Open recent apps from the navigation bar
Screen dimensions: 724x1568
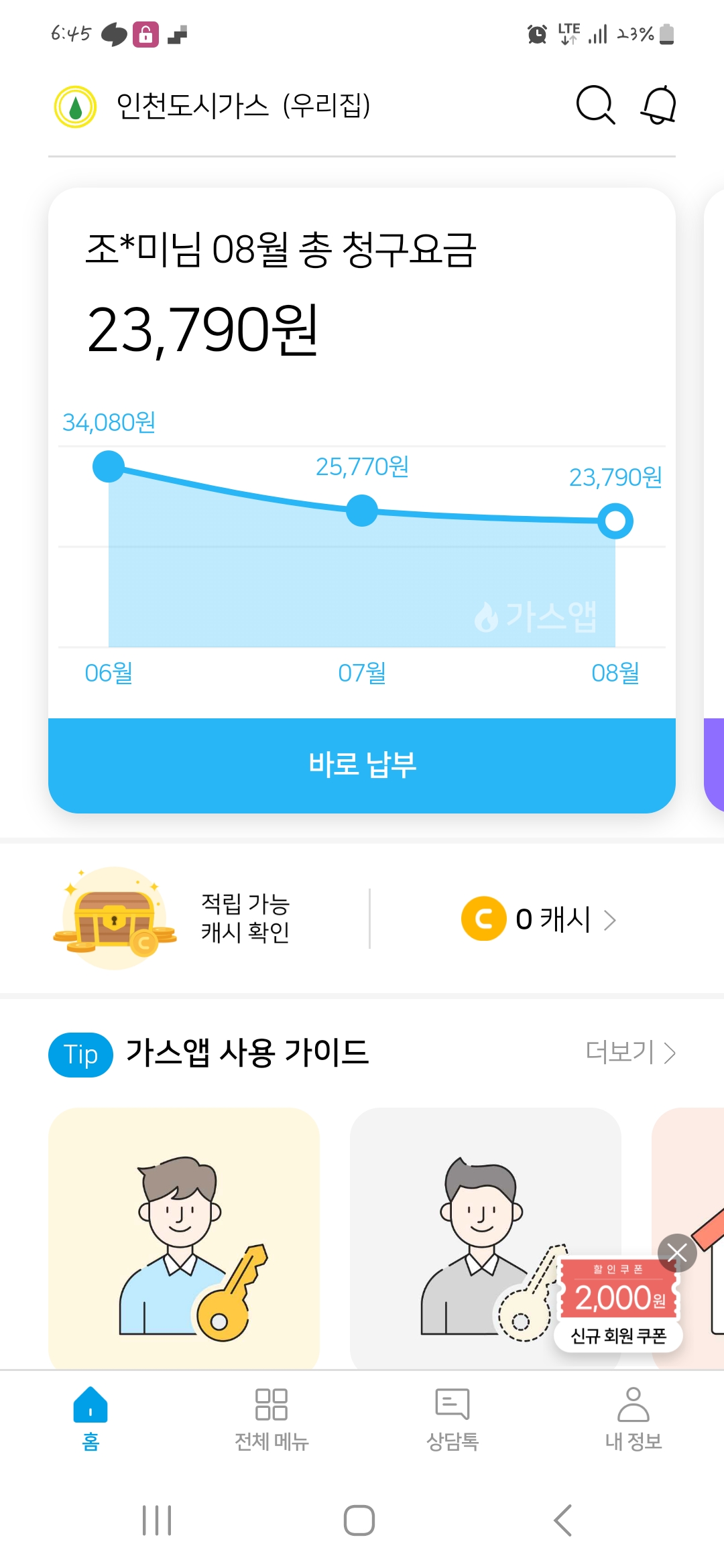[x=157, y=1520]
